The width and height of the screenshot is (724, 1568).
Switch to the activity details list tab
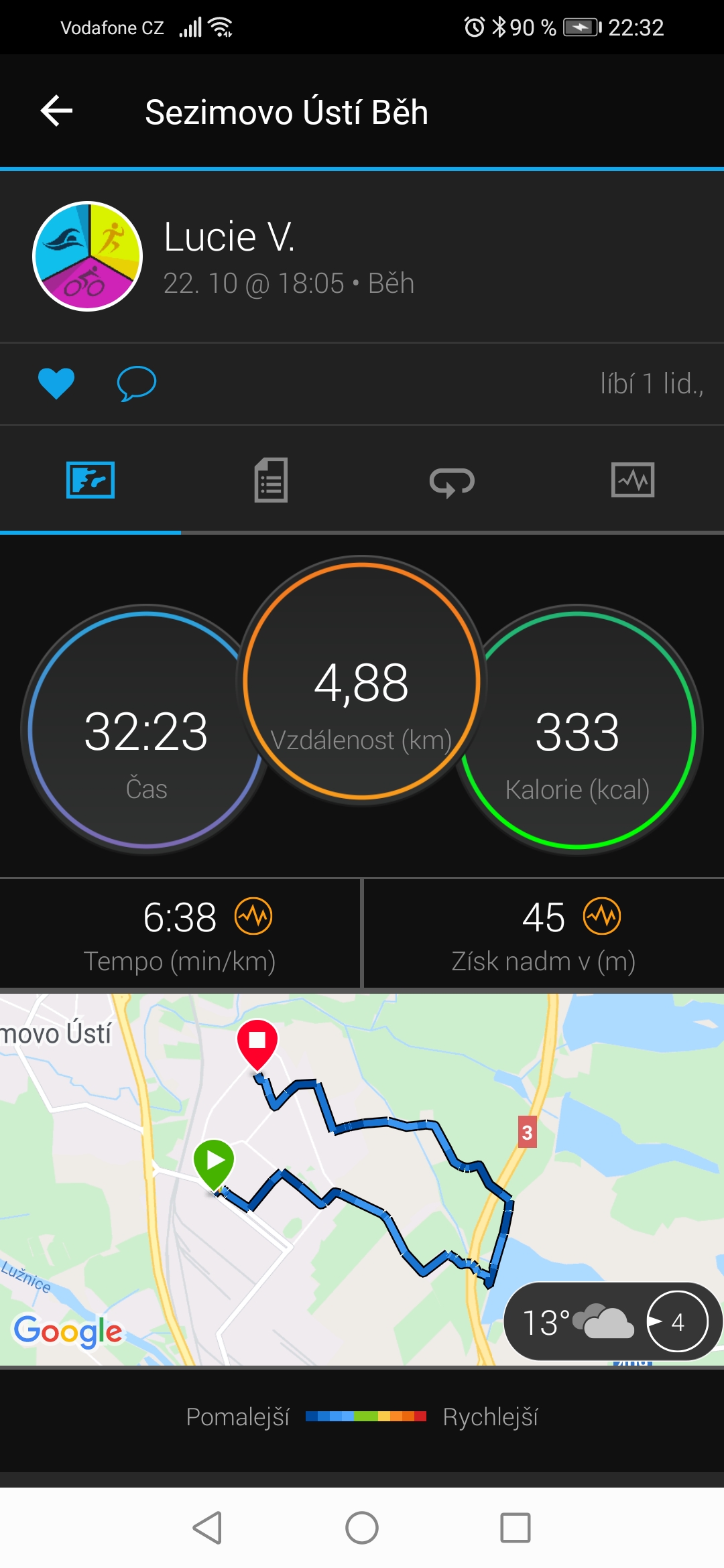(x=271, y=480)
